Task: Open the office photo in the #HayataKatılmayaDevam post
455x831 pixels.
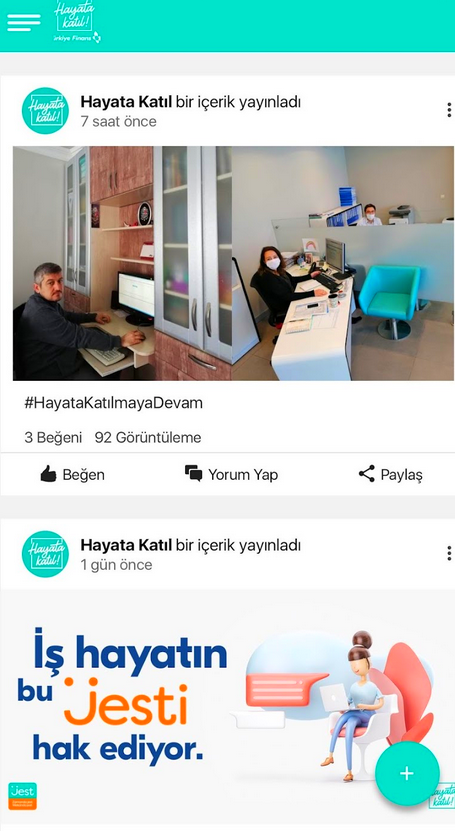Action: pyautogui.click(x=233, y=263)
